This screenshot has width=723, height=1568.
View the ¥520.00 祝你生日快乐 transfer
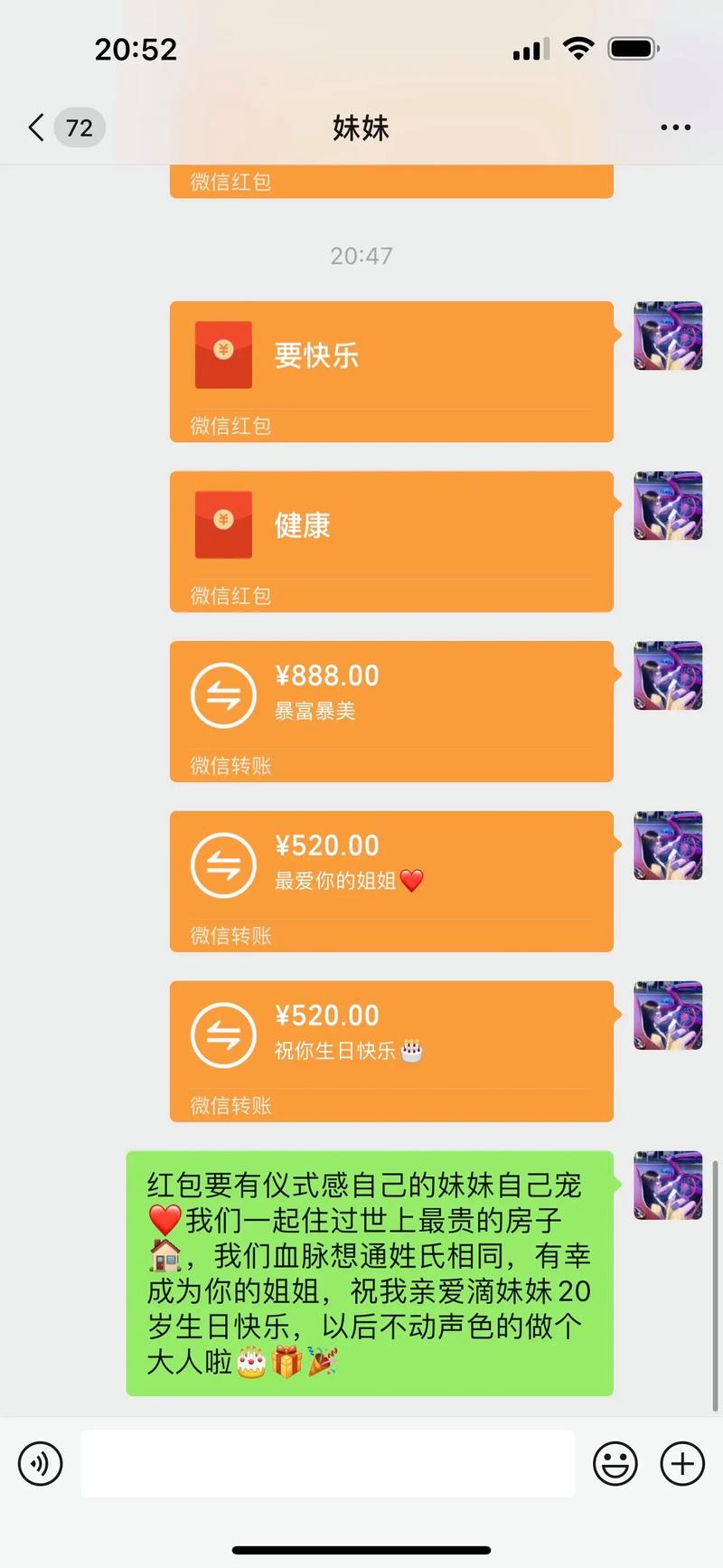tap(391, 1051)
